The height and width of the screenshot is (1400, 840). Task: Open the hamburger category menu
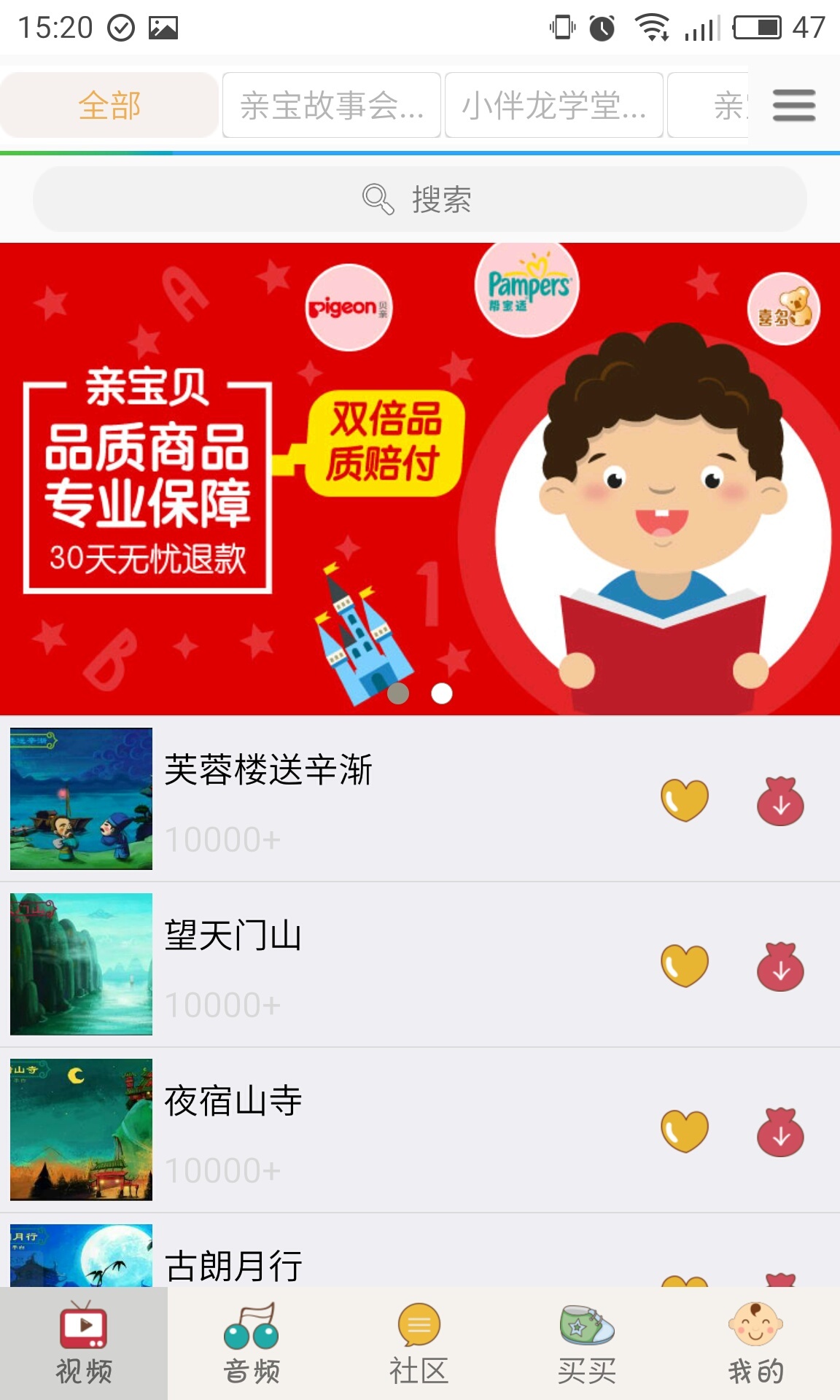[x=794, y=106]
